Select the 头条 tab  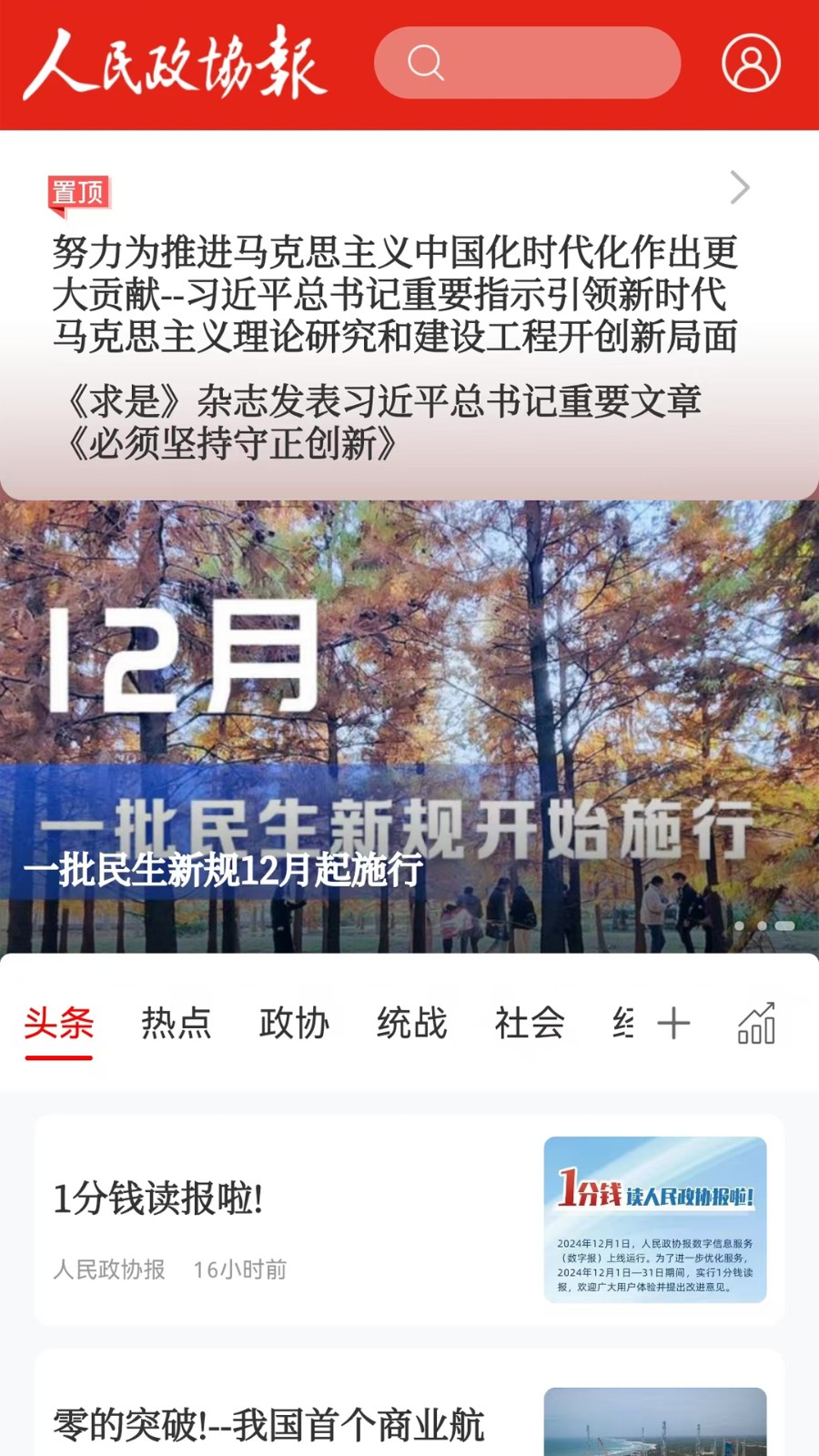(x=58, y=1023)
